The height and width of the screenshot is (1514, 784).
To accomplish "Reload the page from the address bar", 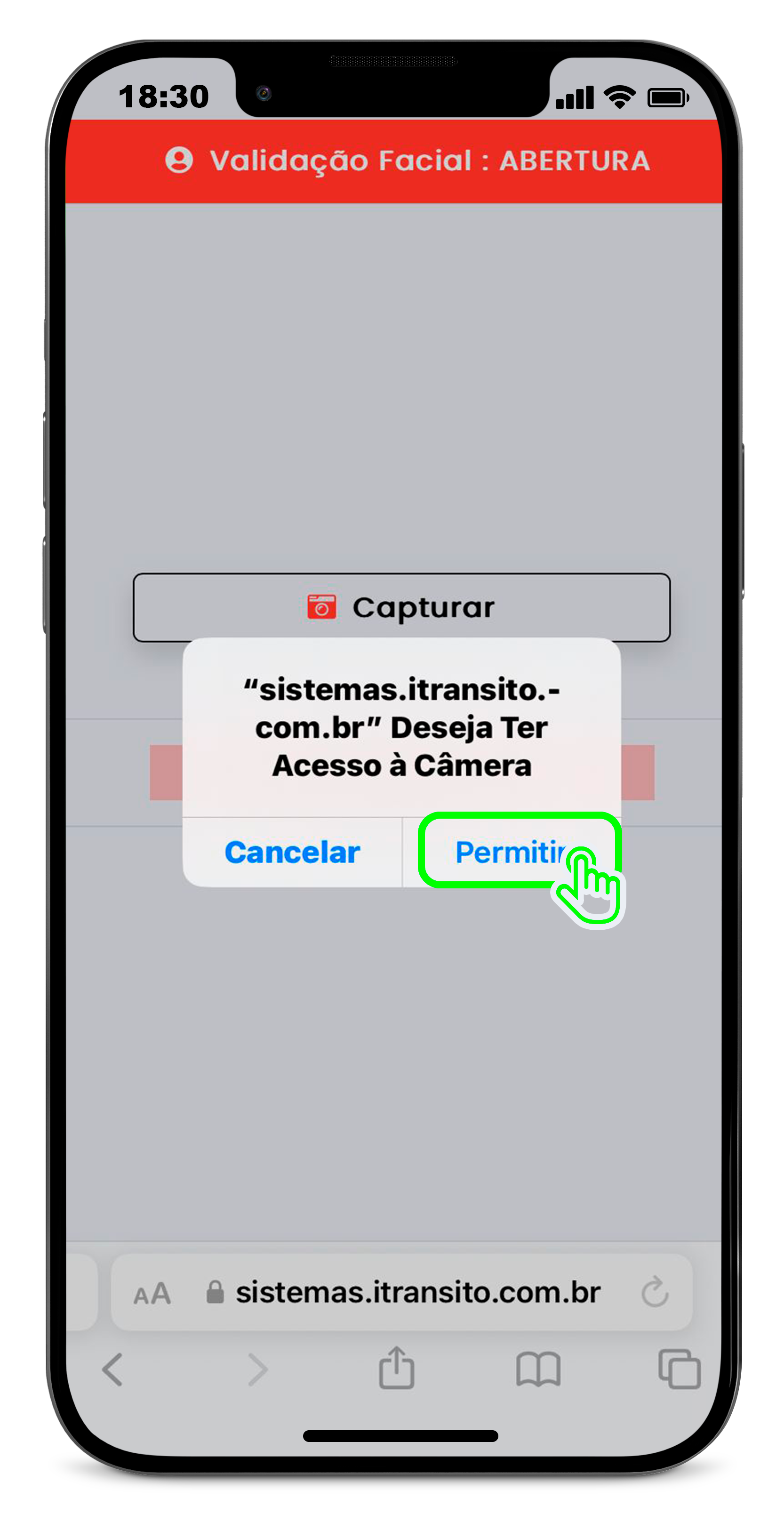I will (655, 1292).
